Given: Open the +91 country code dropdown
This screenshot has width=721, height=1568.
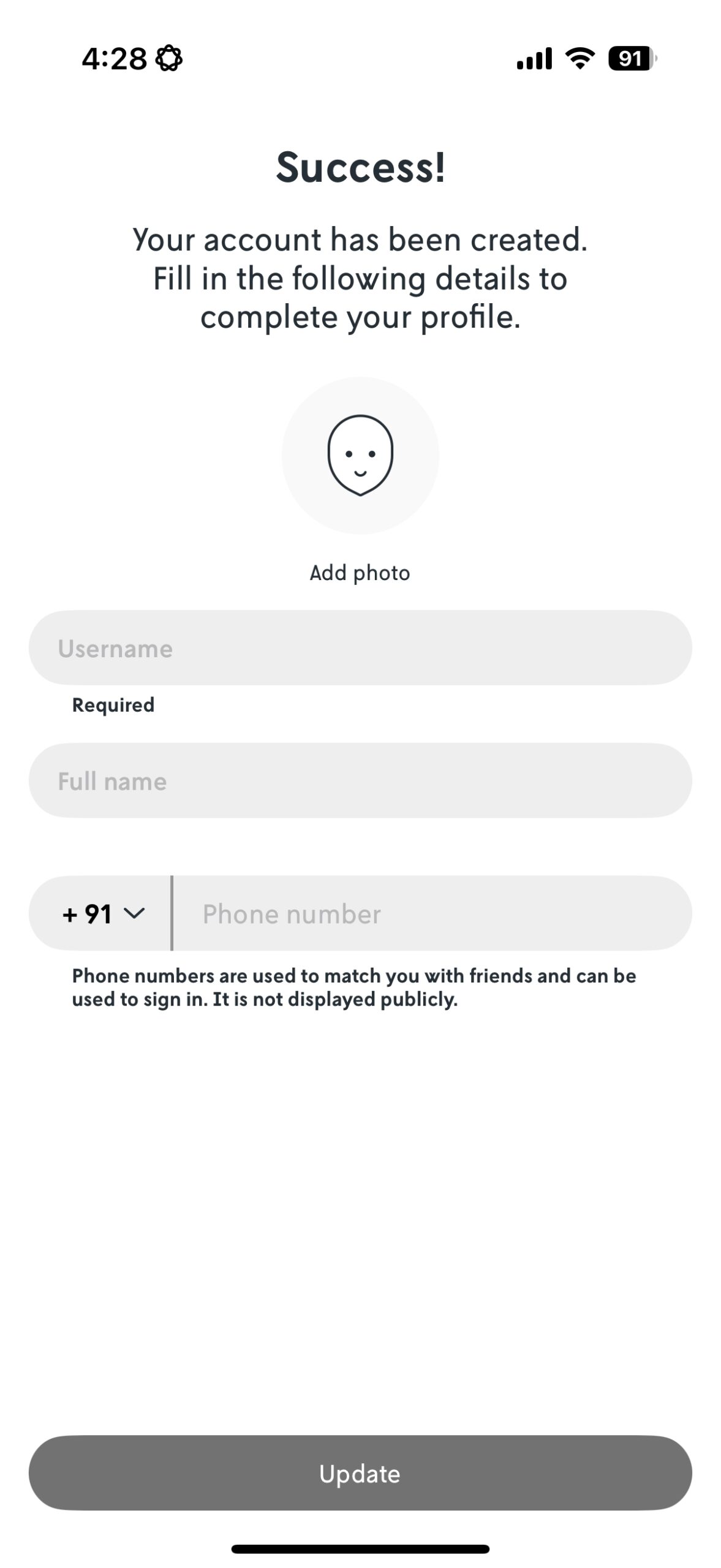Looking at the screenshot, I should [x=103, y=913].
